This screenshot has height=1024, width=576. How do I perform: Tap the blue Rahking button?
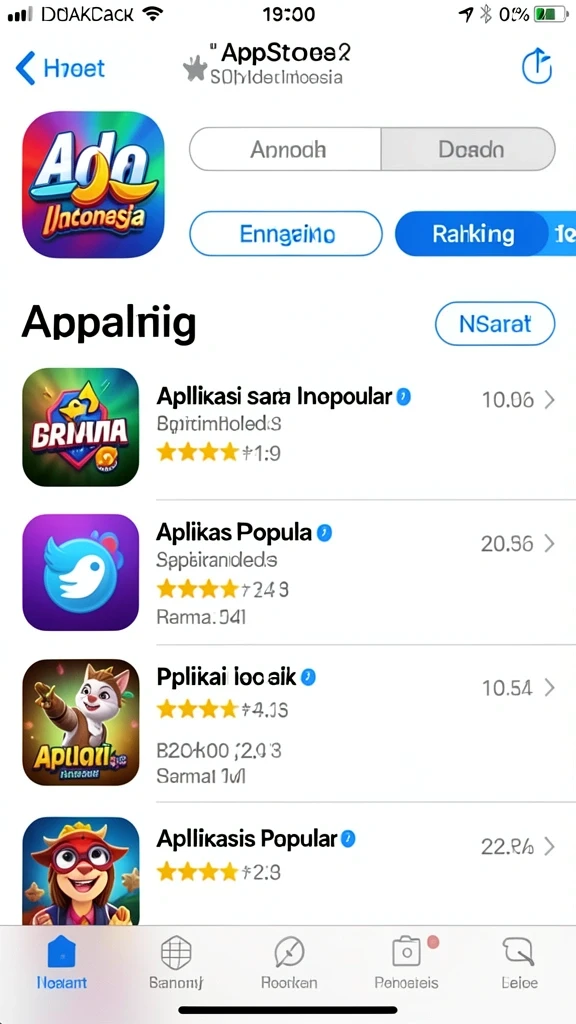coord(473,233)
